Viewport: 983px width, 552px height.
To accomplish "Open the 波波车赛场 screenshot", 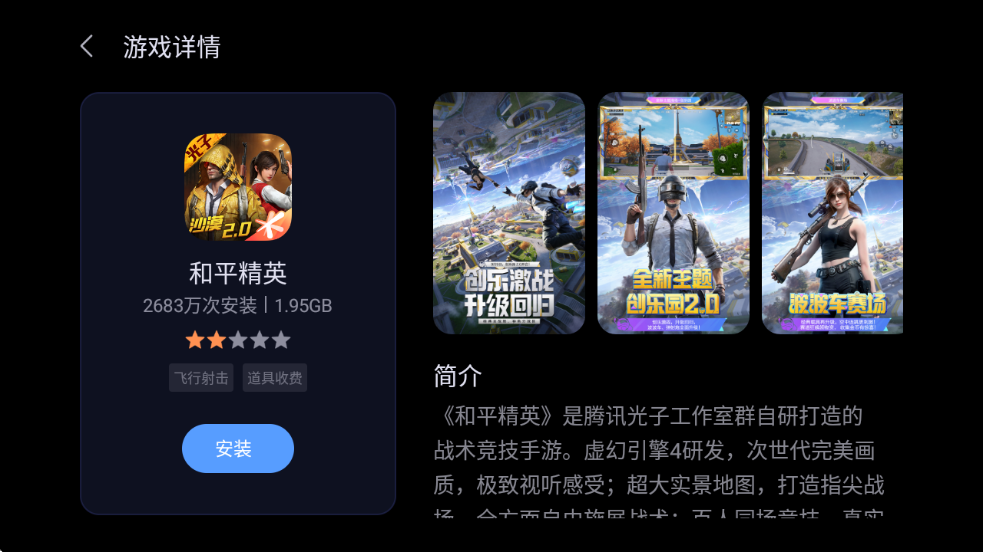I will [x=832, y=213].
